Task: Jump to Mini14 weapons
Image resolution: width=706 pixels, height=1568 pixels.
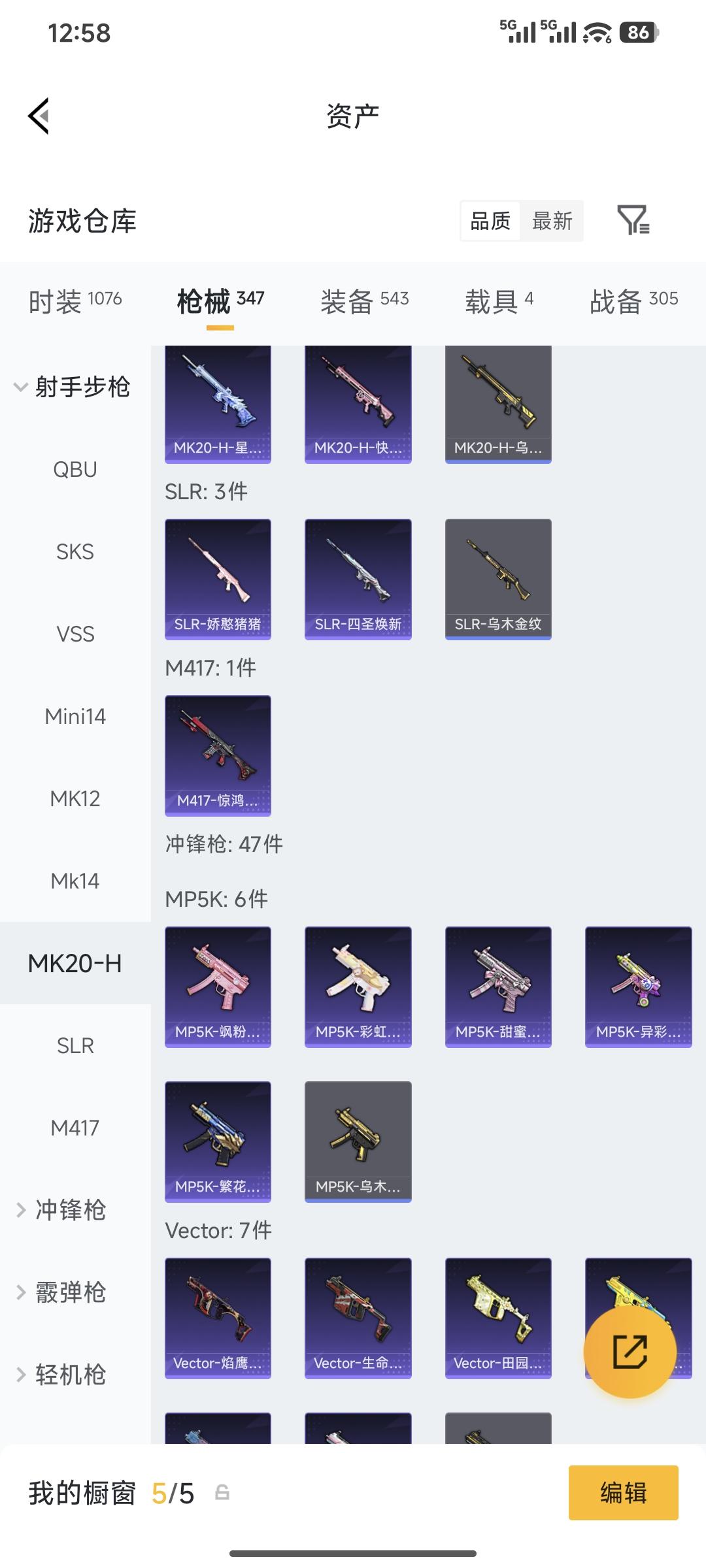Action: [x=75, y=716]
